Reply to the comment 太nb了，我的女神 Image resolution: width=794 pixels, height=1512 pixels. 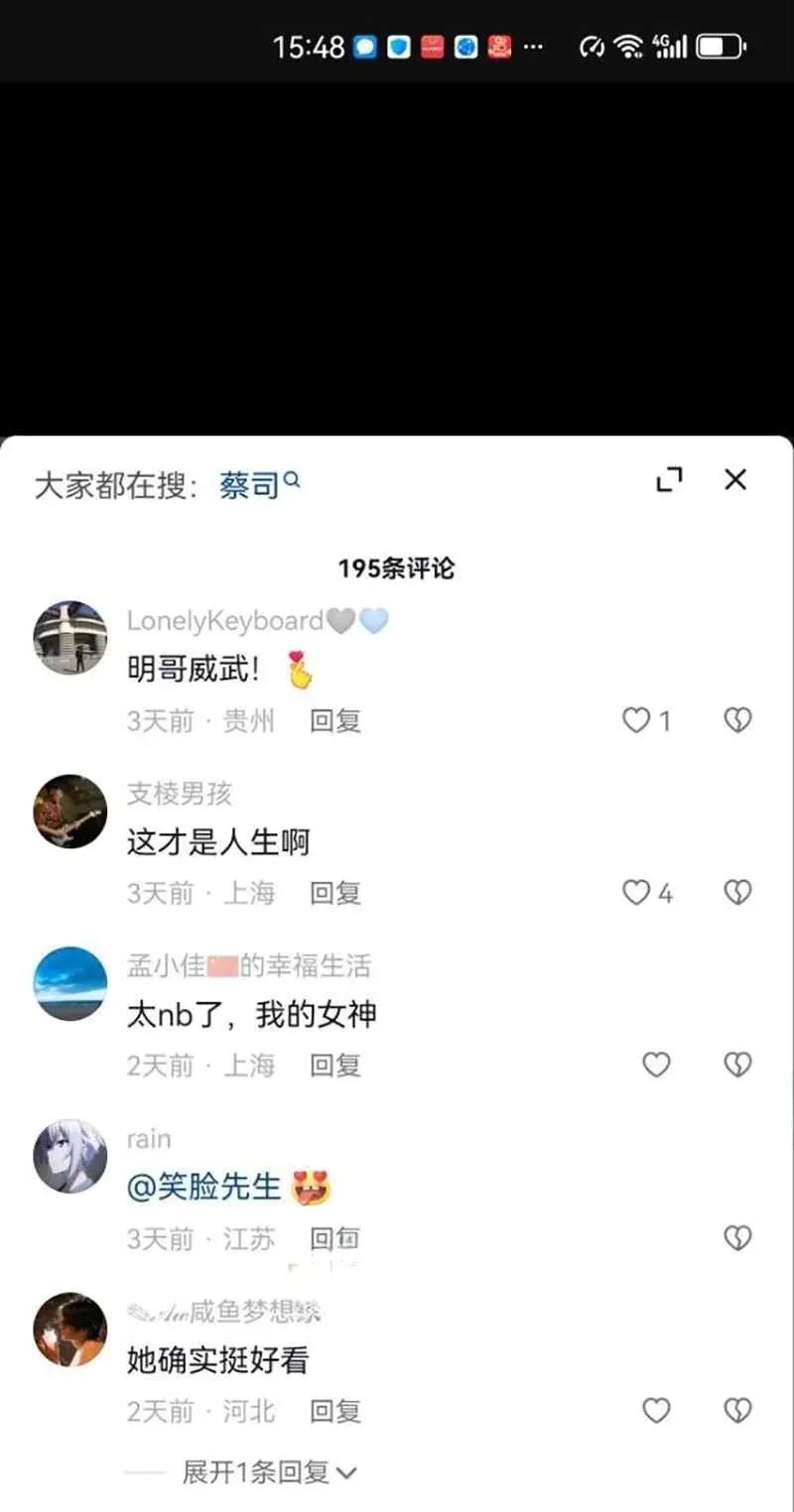click(x=334, y=1066)
